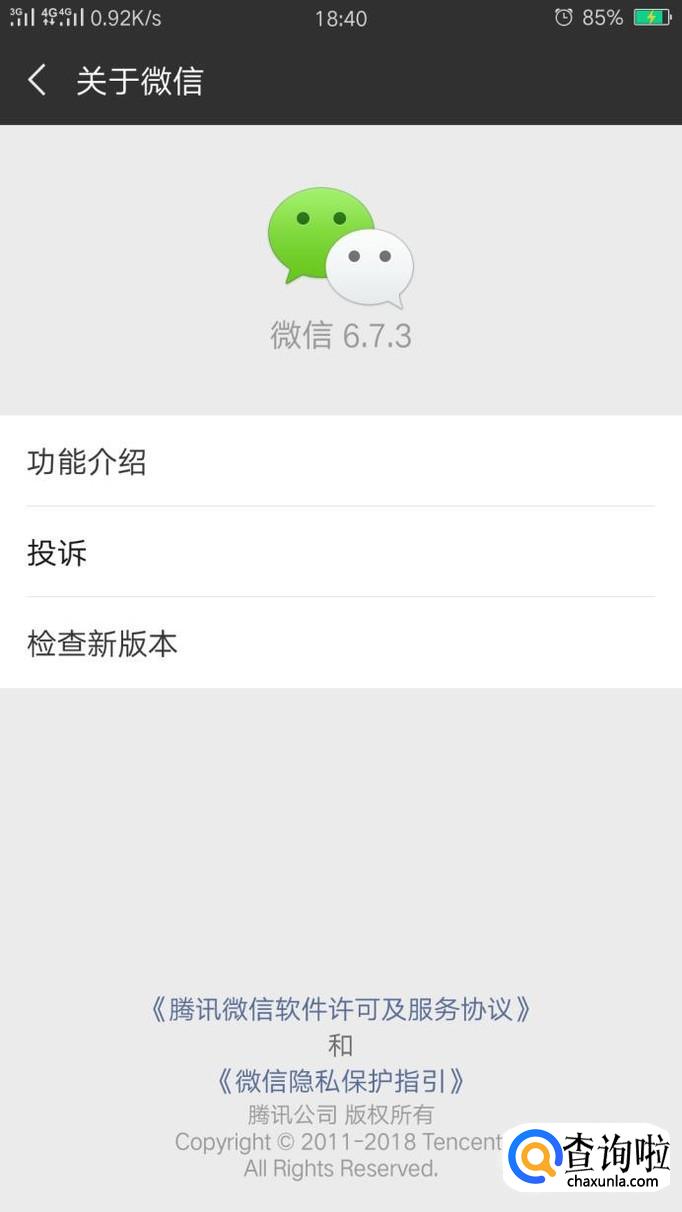The height and width of the screenshot is (1212, 682).
Task: Go back from the 关于微信 page
Action: click(x=37, y=80)
